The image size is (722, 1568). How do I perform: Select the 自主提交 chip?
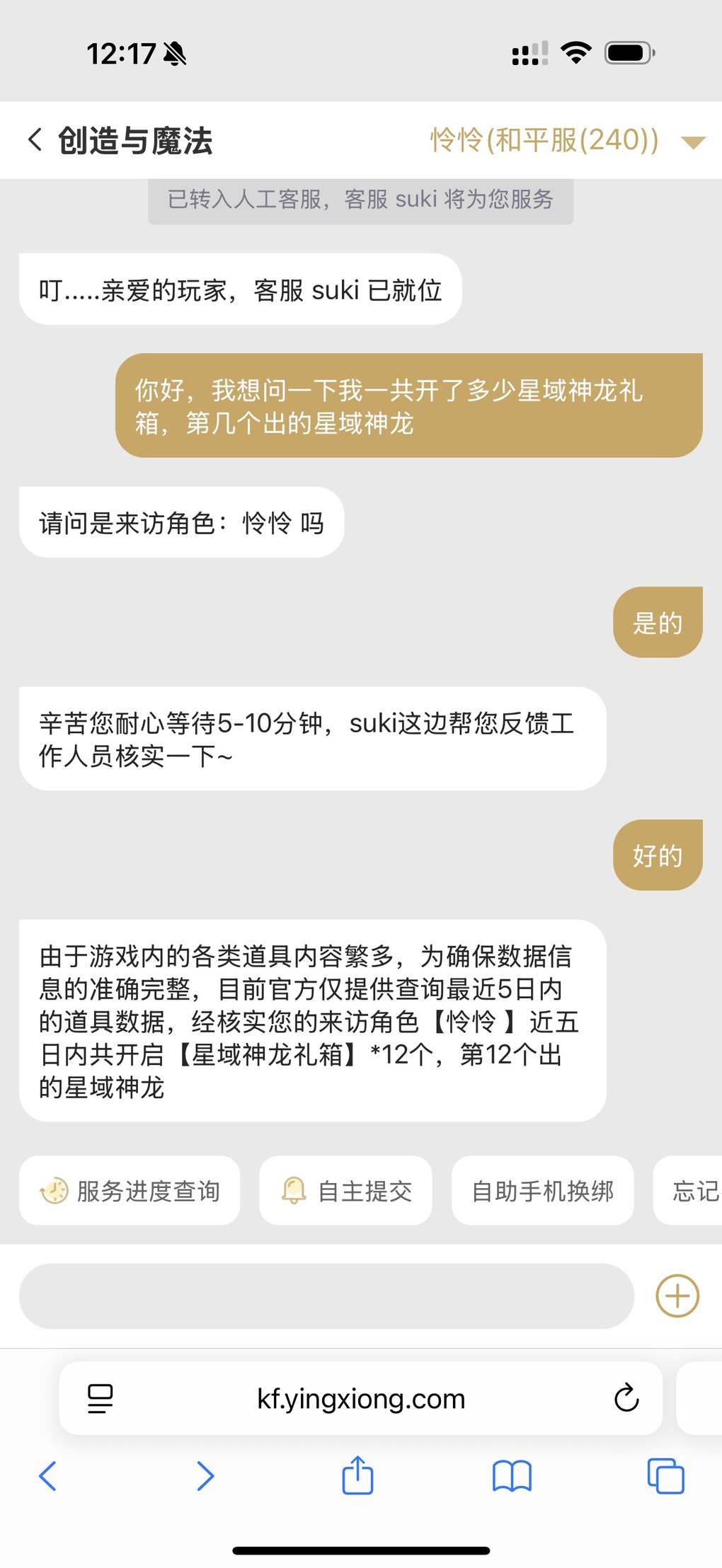pyautogui.click(x=345, y=1191)
